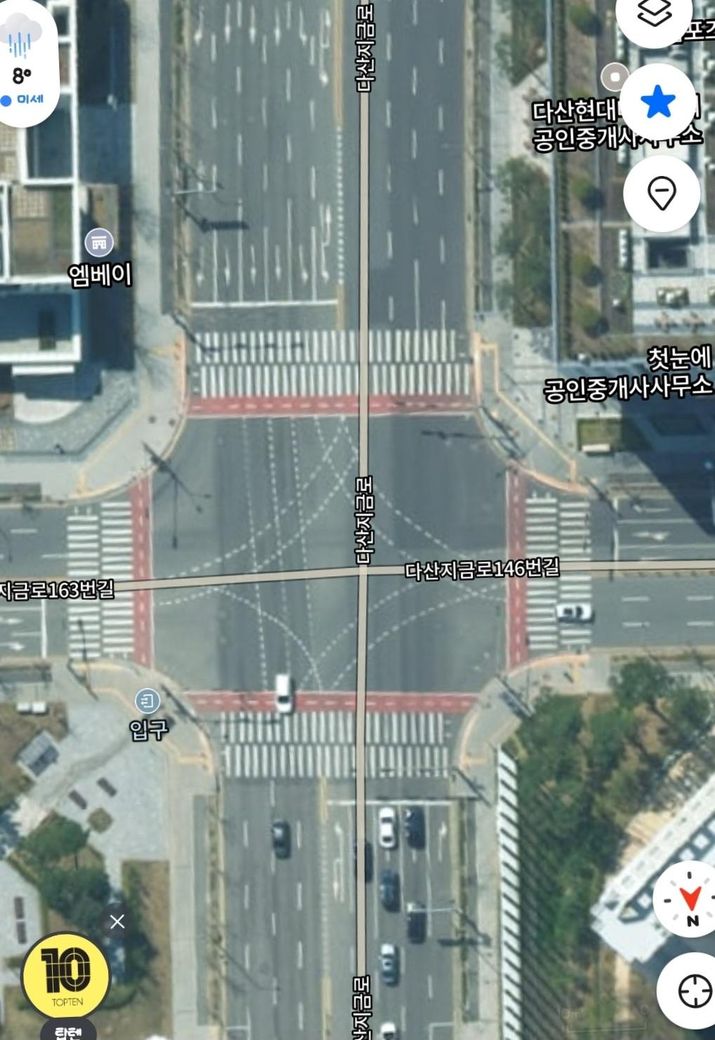Select the 입구 entrance marker
This screenshot has height=1040, width=715.
(x=147, y=701)
